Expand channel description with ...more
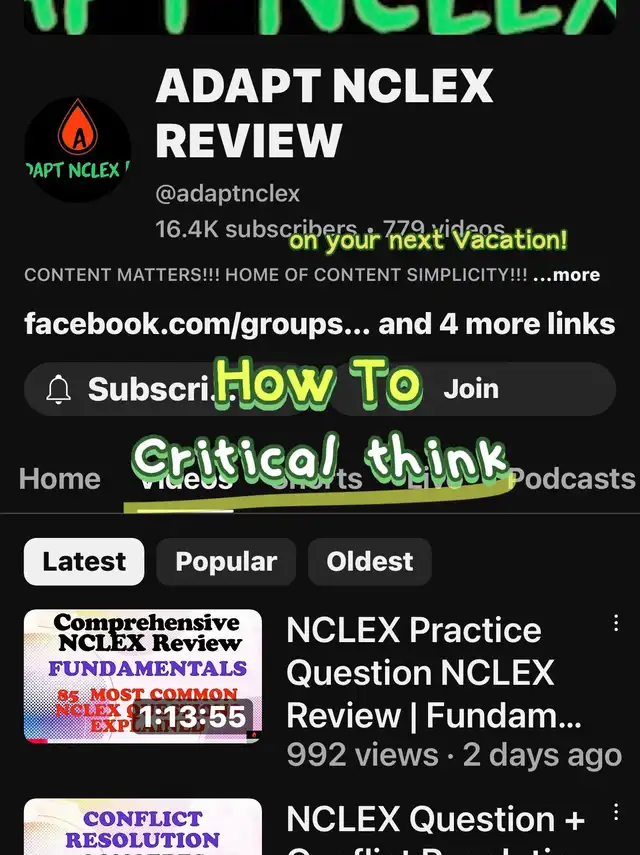Image resolution: width=640 pixels, height=855 pixels. (x=568, y=274)
